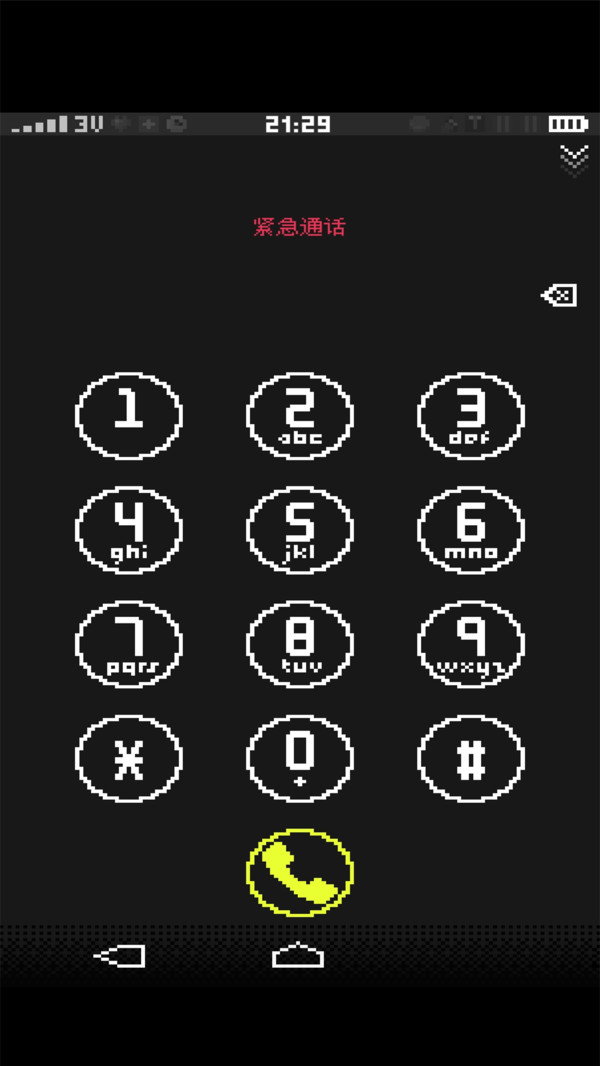
Task: Return to the home screen
Action: pos(299,956)
